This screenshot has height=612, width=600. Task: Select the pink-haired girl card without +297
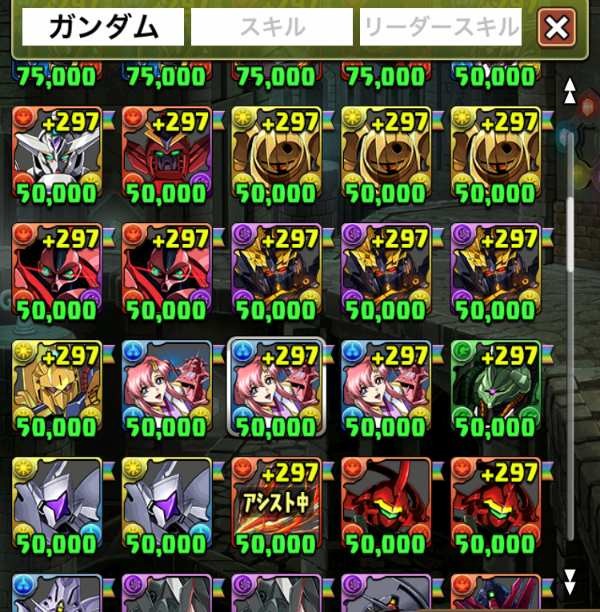coord(167,388)
